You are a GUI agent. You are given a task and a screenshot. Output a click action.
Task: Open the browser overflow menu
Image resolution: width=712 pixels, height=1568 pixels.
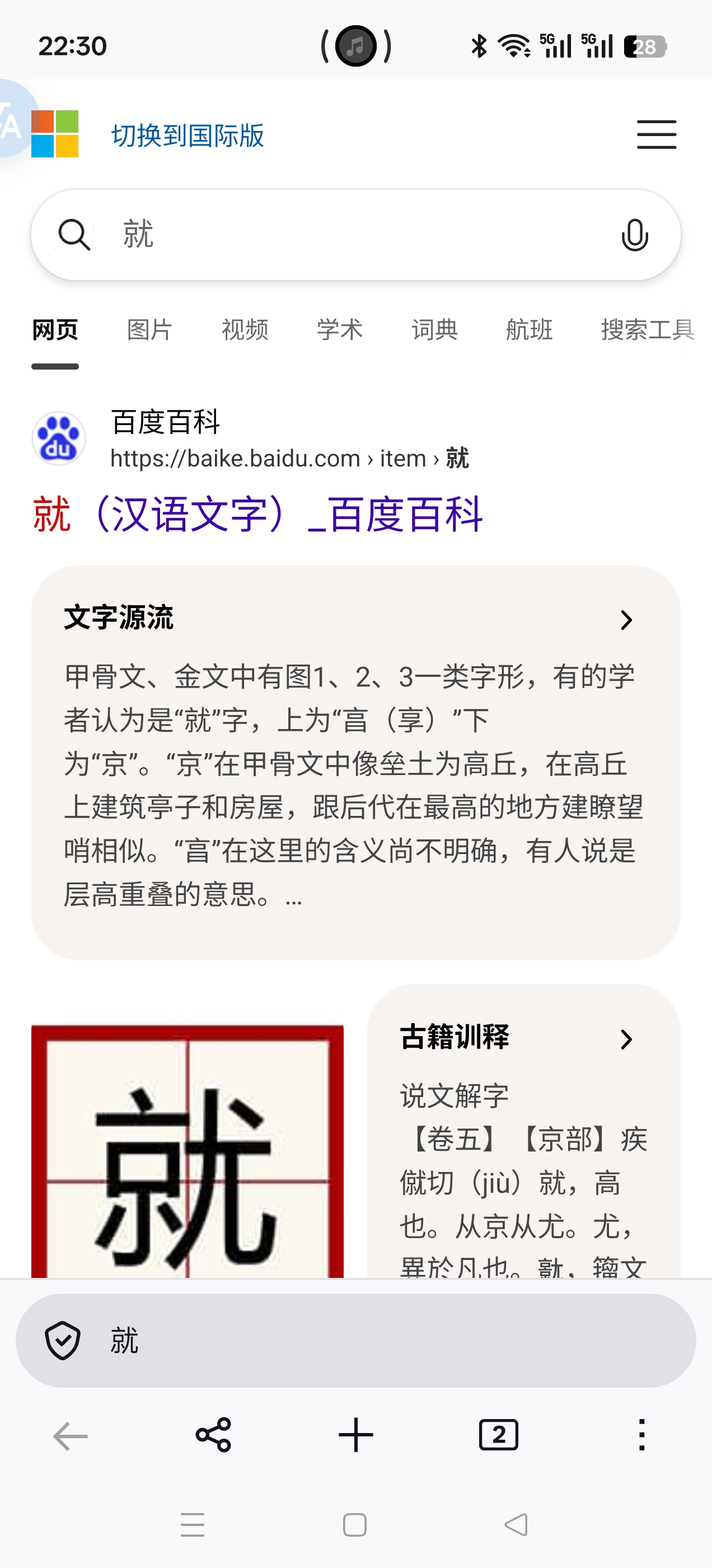(x=641, y=1435)
